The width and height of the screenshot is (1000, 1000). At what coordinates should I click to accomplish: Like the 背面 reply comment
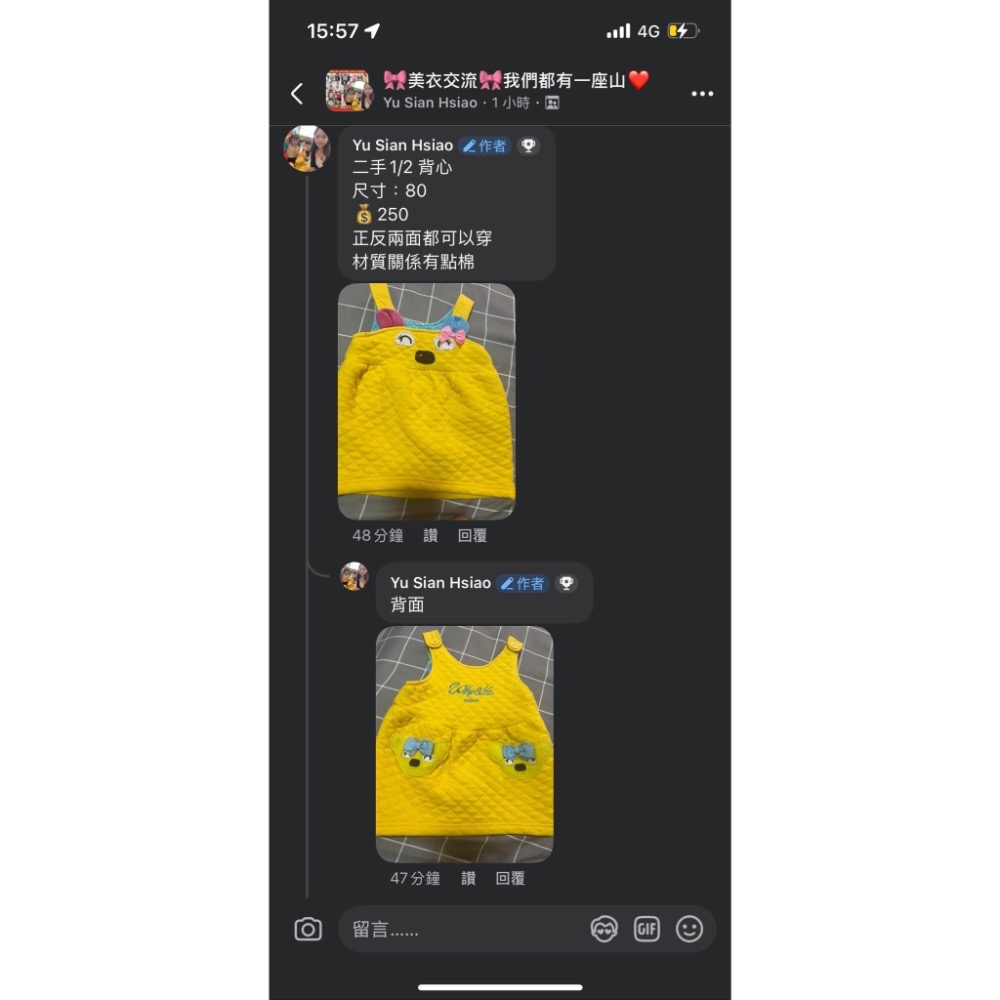pos(468,879)
